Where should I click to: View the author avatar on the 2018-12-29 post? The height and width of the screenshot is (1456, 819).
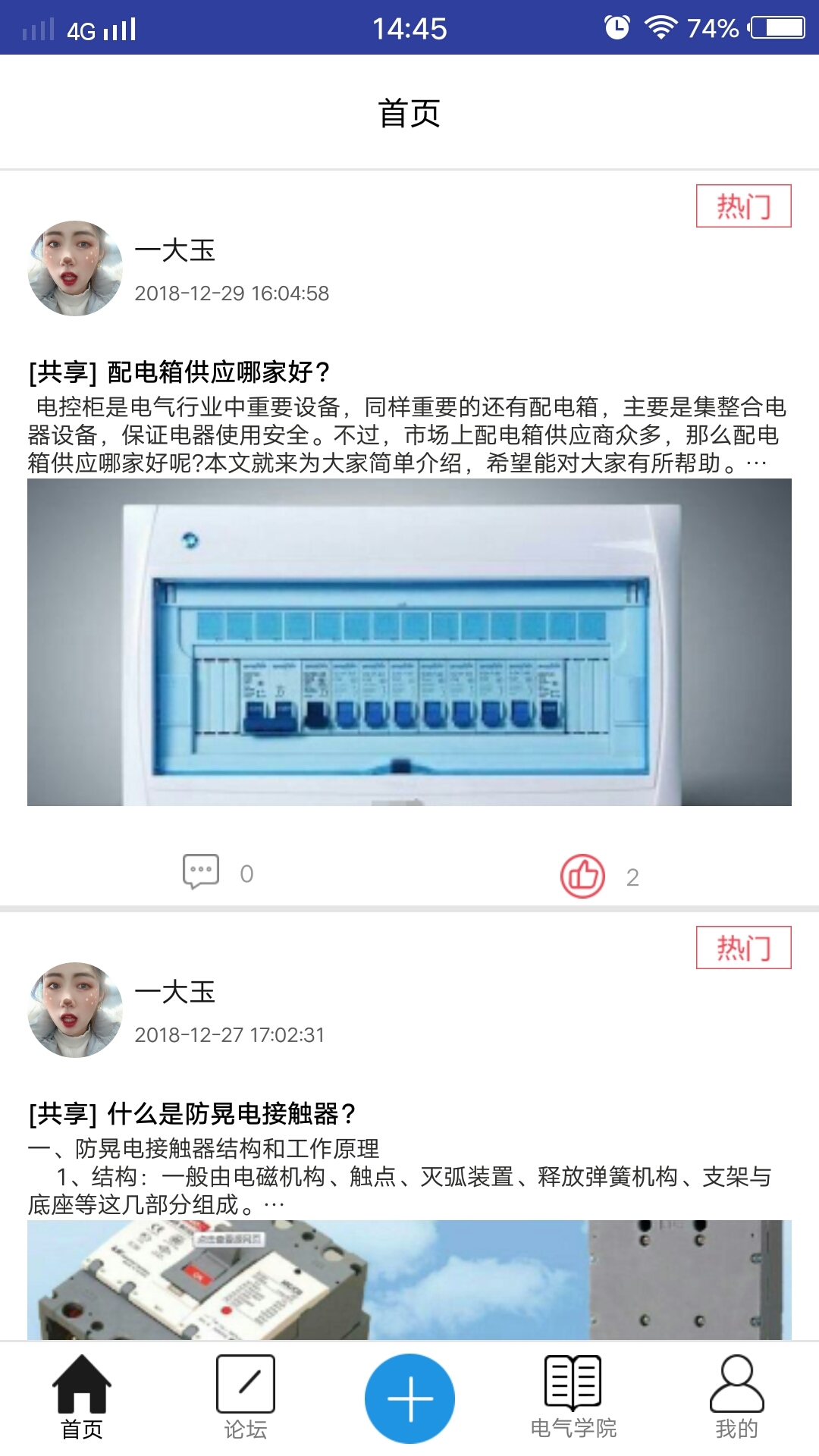75,268
